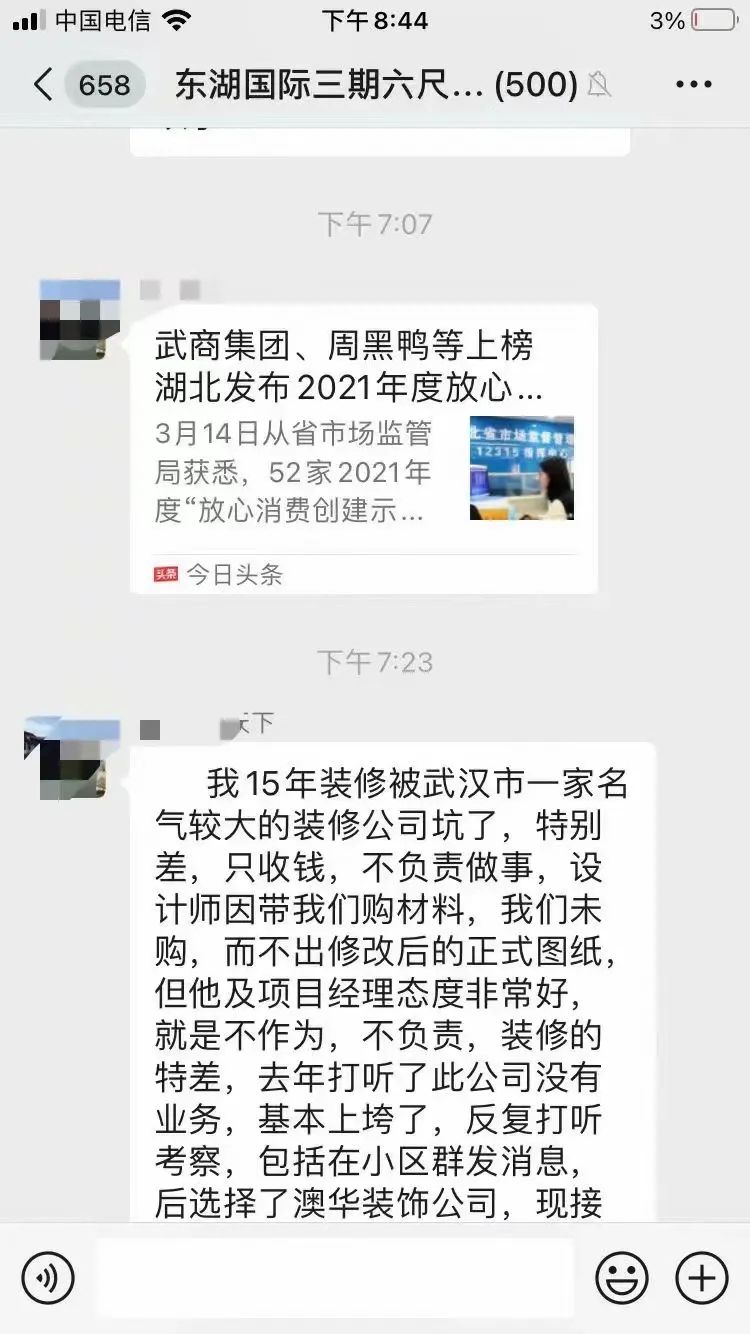Open the attachment plus menu

pos(703,1277)
